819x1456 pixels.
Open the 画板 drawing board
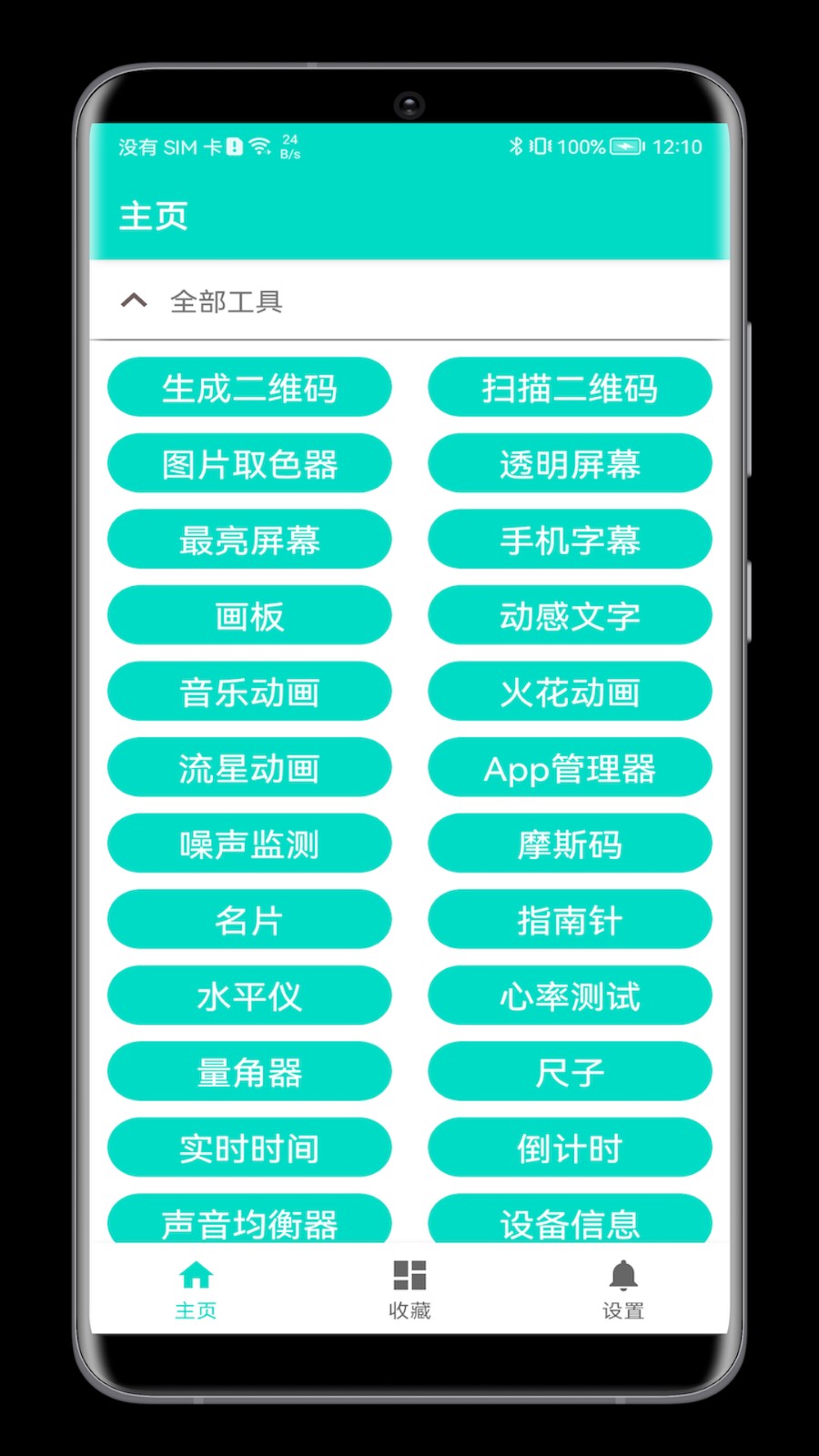[x=249, y=615]
